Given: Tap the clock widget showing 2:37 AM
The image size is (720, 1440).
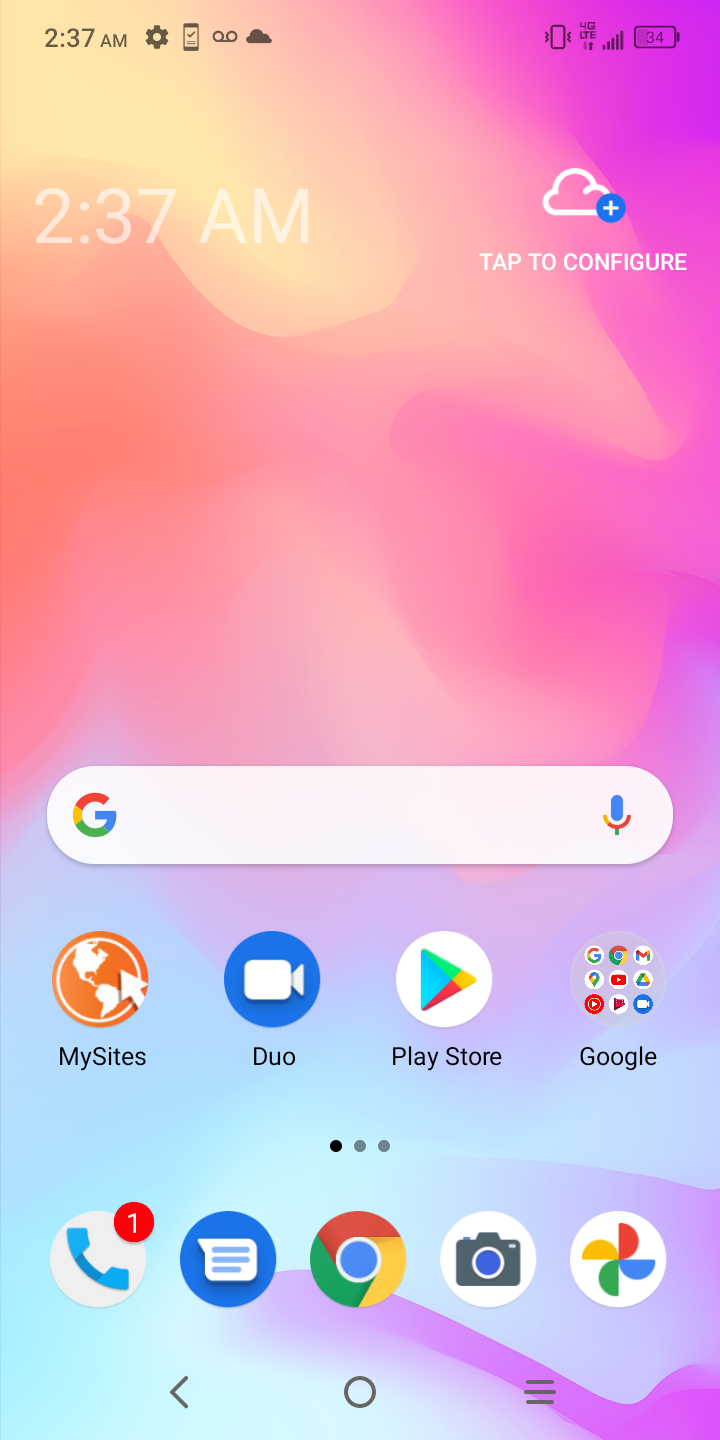Looking at the screenshot, I should (x=172, y=217).
